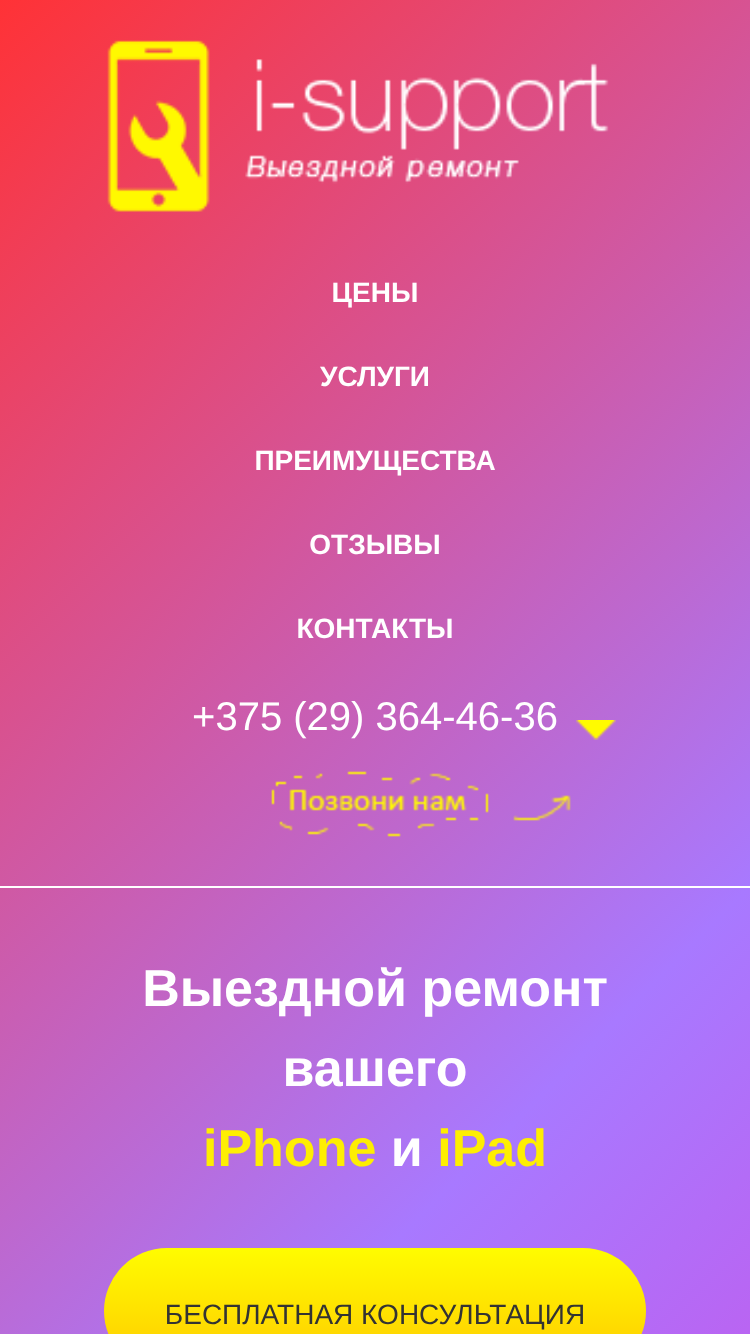
Task: Open the ЦЕНЫ menu link
Action: (x=375, y=293)
